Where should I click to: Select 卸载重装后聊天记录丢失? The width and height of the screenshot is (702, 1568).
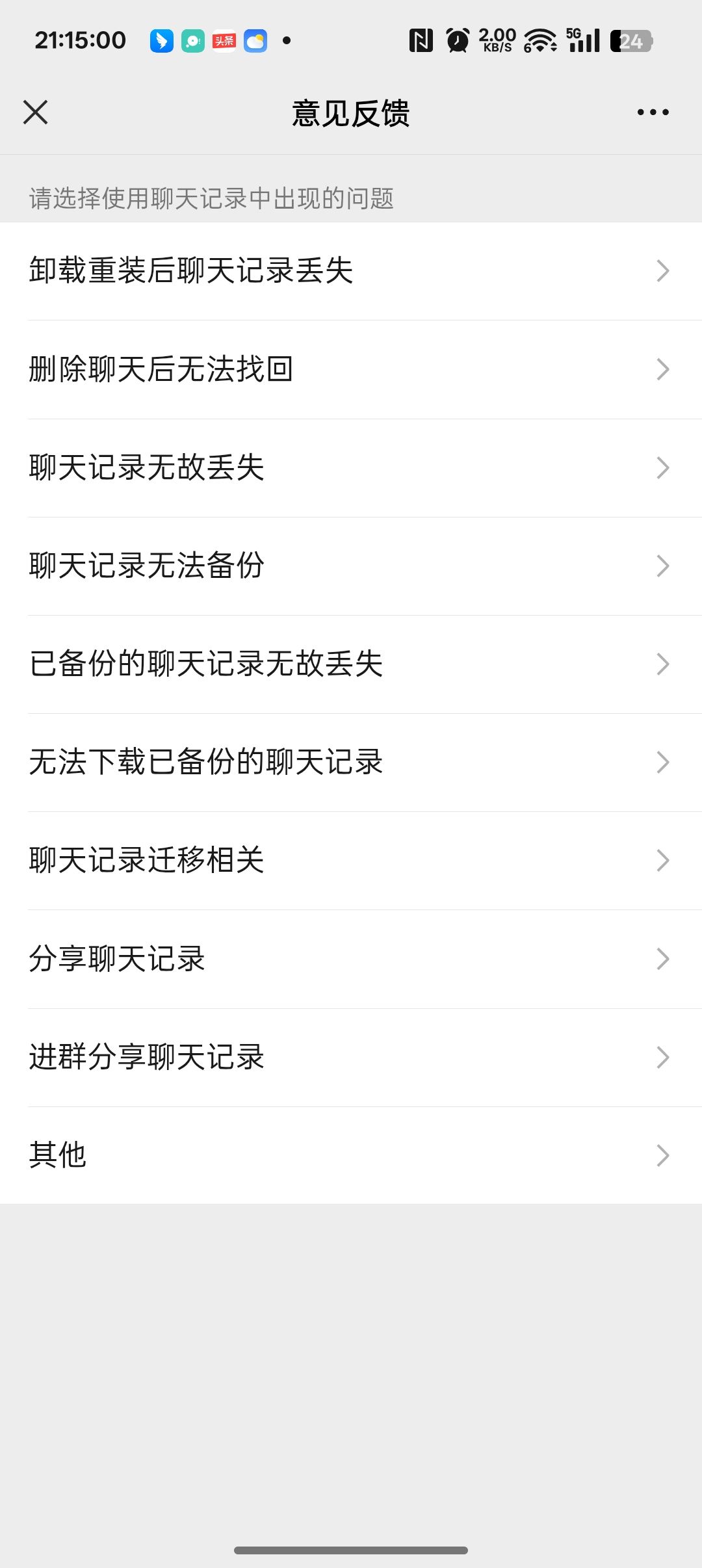coord(351,271)
